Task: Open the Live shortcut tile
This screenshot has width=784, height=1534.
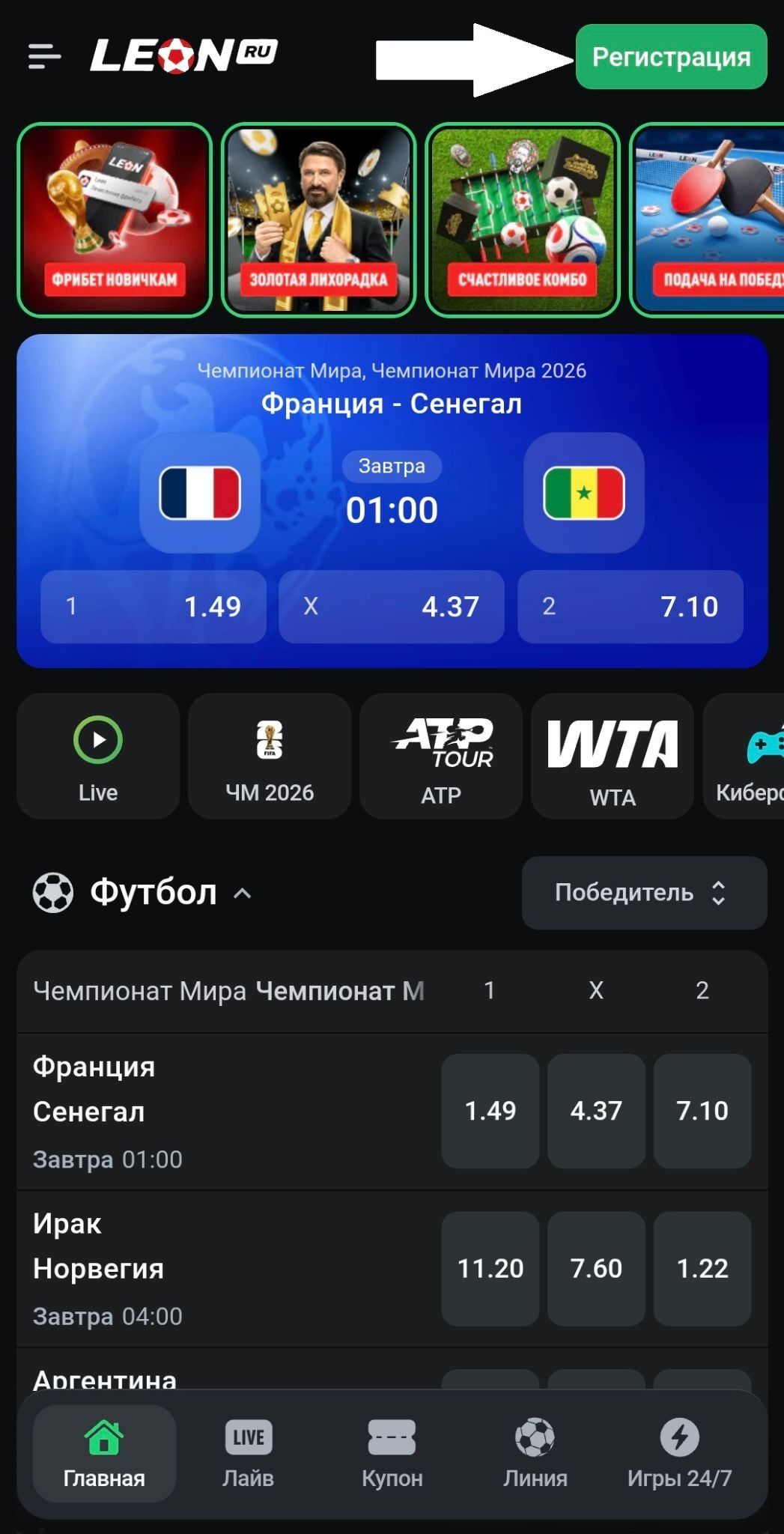Action: 98,756
